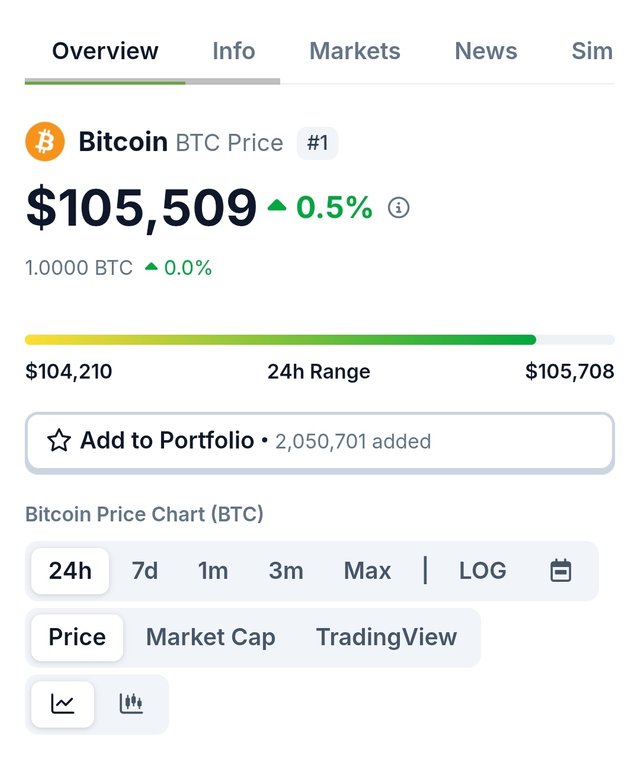
Task: Go to the News tab
Action: (486, 51)
